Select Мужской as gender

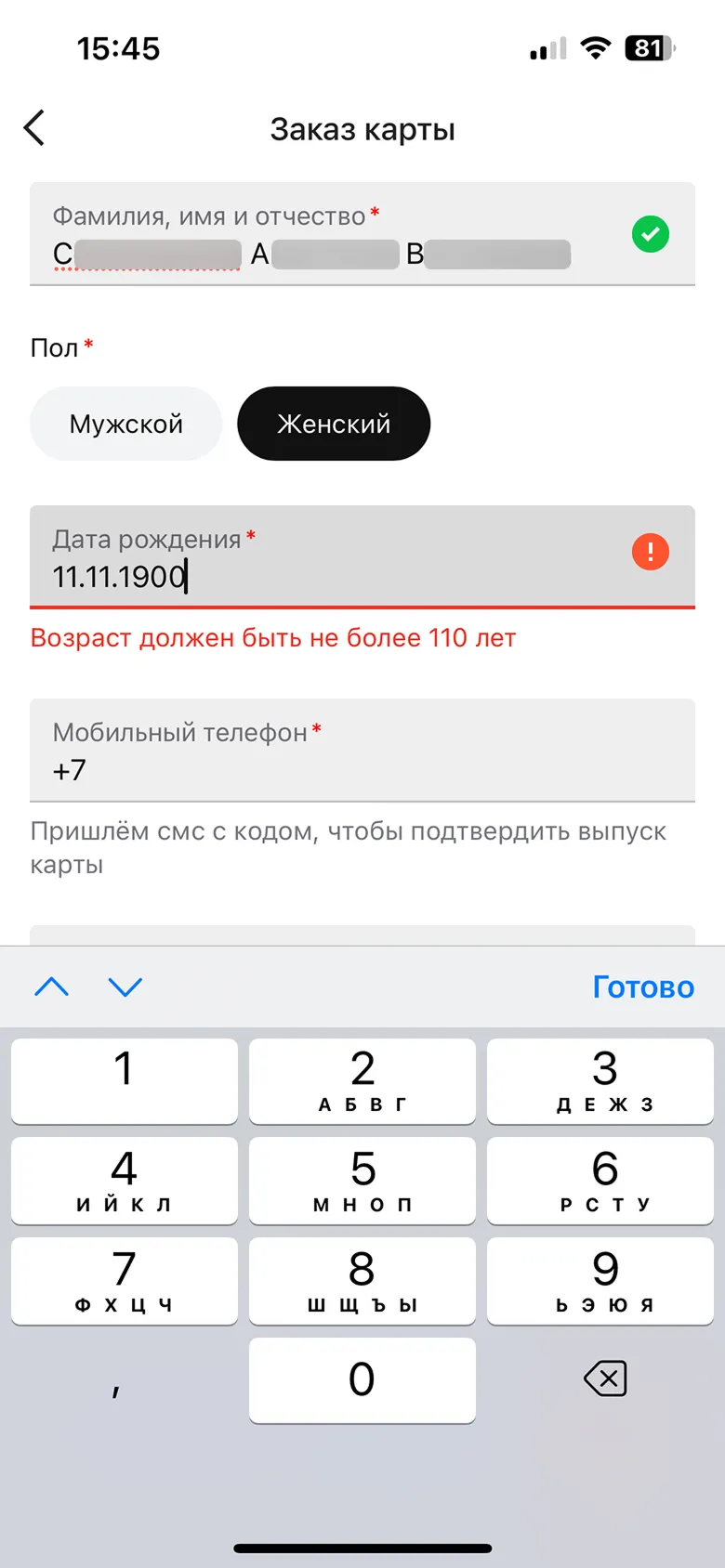pyautogui.click(x=126, y=424)
